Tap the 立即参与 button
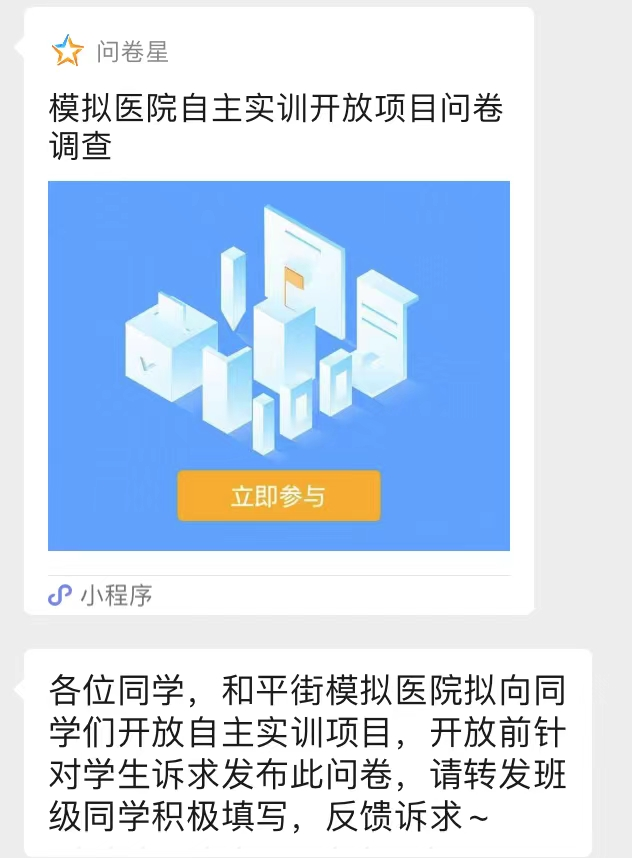Screen dimensions: 632x858 point(279,496)
